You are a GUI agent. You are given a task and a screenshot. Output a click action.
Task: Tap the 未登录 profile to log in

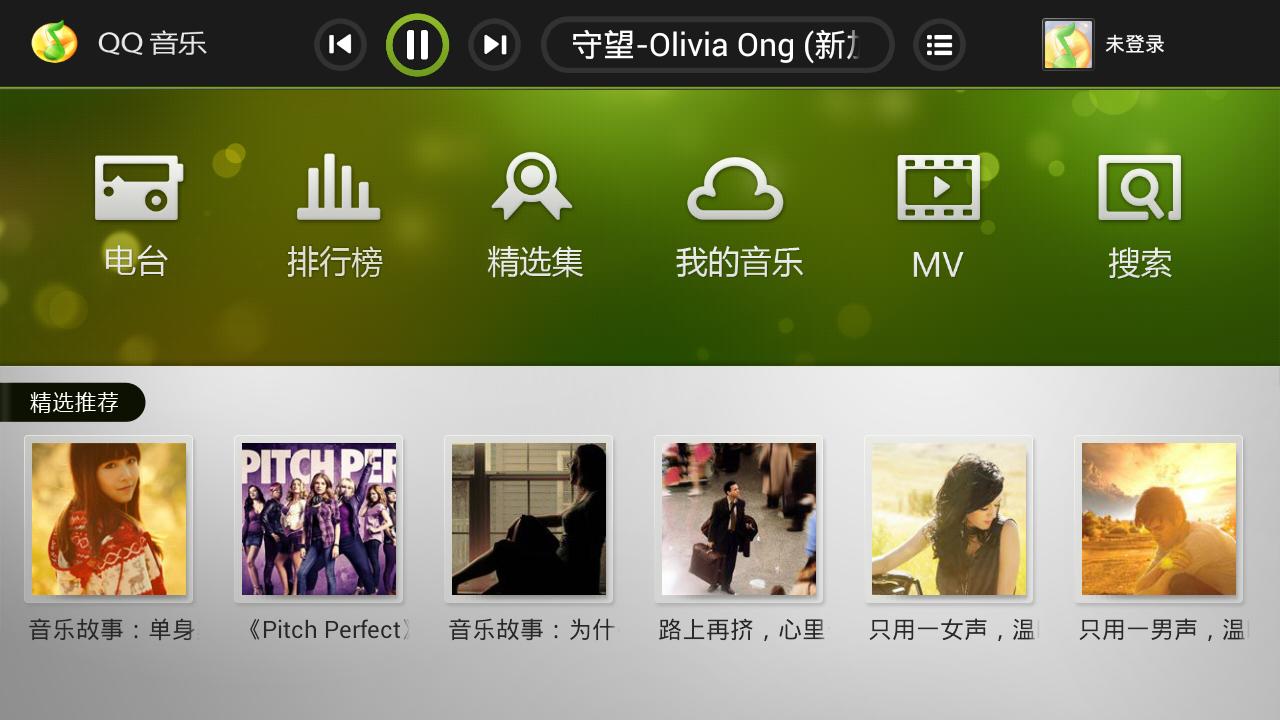(x=1104, y=45)
